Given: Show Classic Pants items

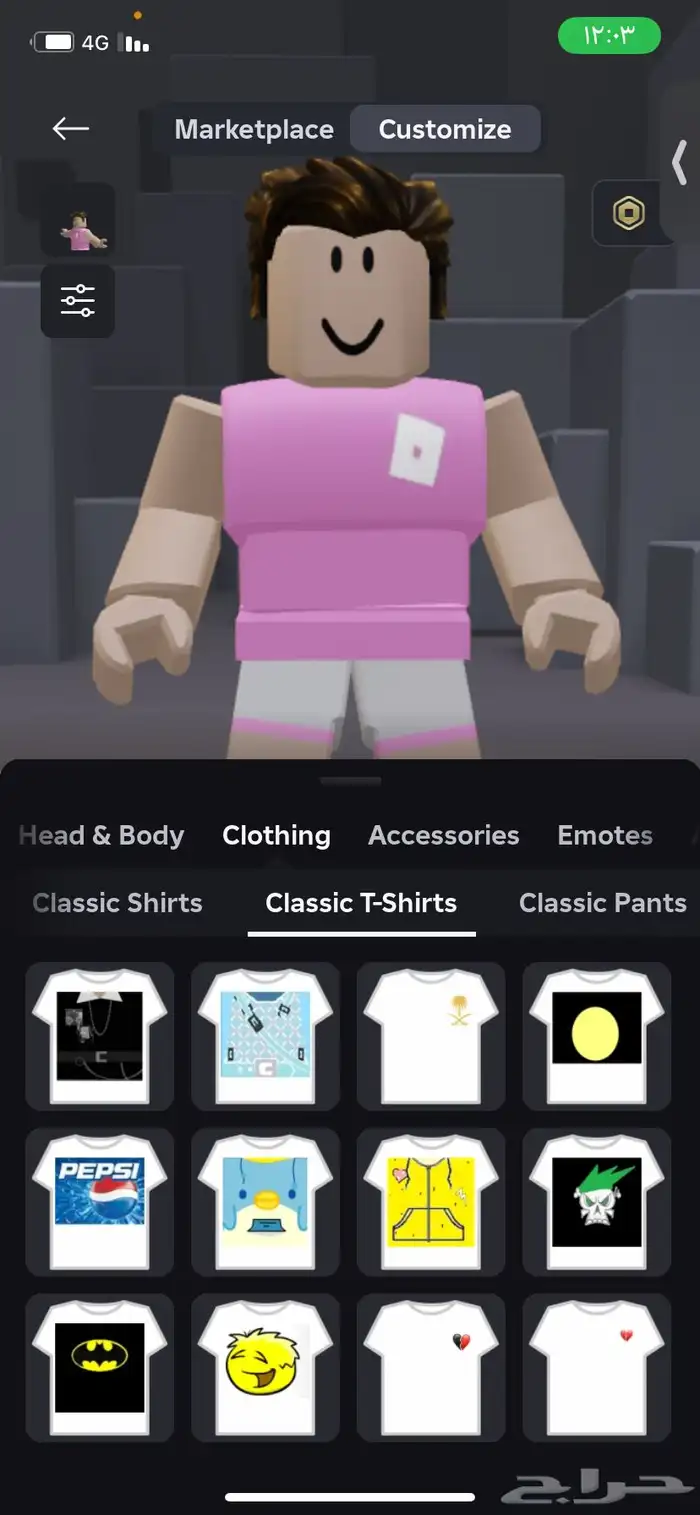Looking at the screenshot, I should (603, 903).
